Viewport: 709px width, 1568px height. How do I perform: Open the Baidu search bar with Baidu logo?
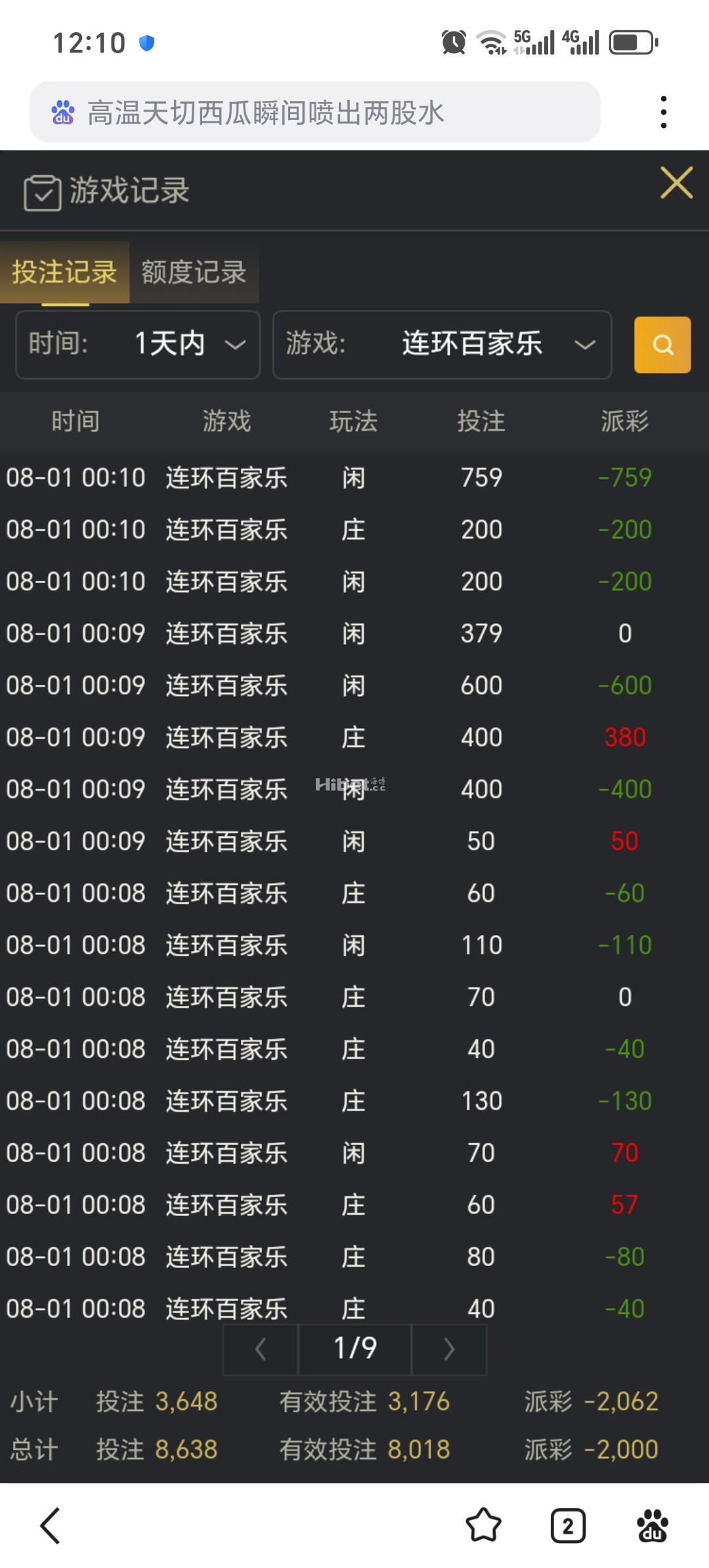(x=315, y=112)
